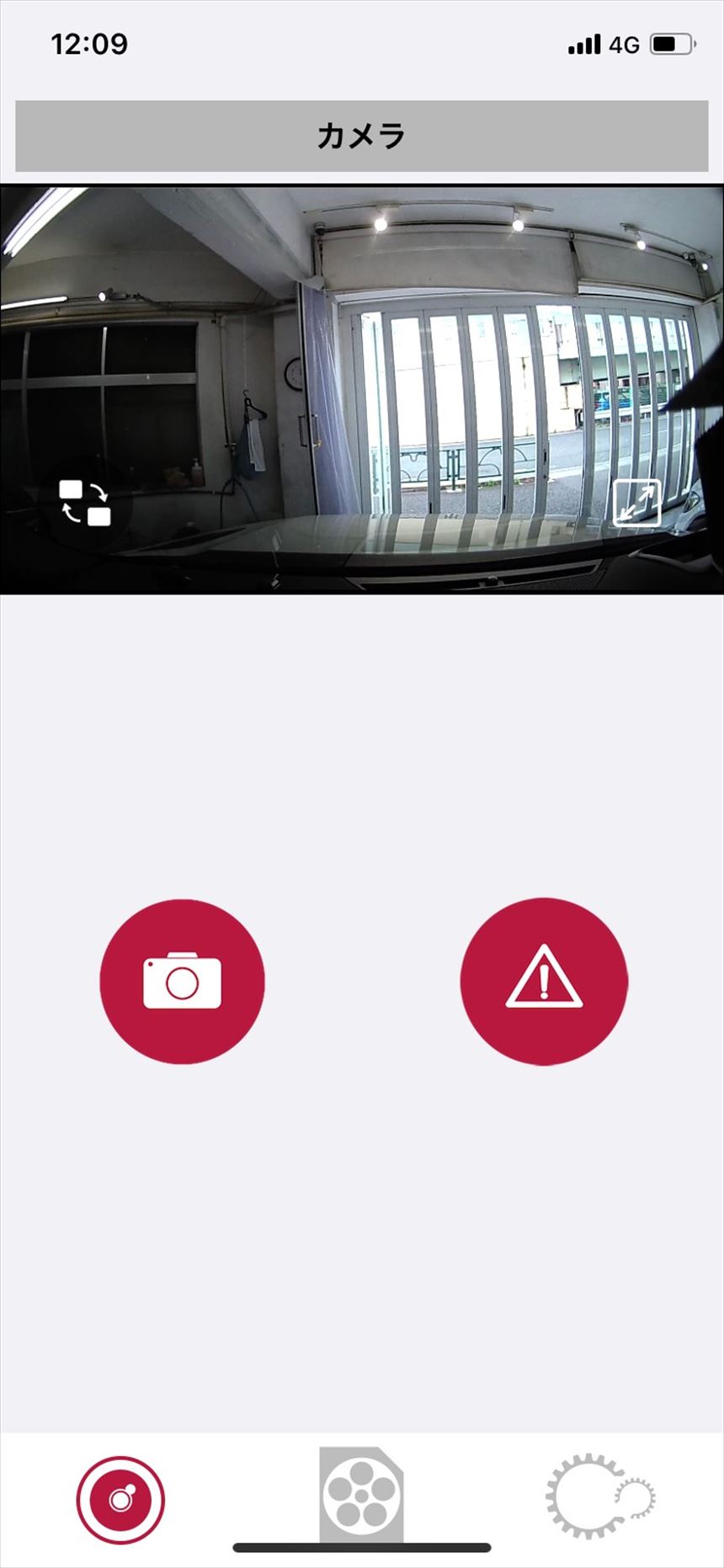Select the camera live view tab
The image size is (724, 1568).
tap(120, 1500)
